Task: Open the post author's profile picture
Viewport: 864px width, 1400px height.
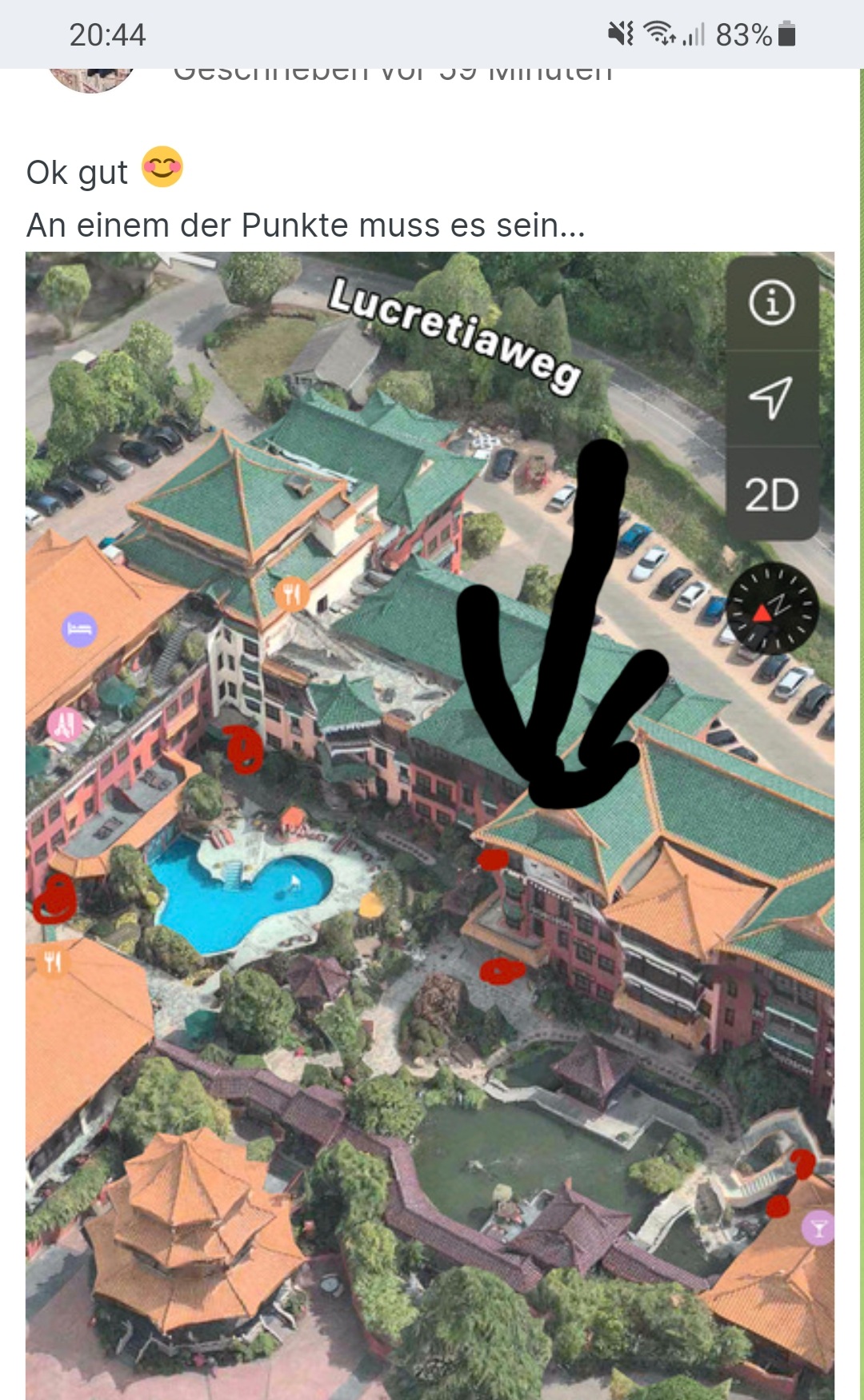Action: tap(91, 80)
